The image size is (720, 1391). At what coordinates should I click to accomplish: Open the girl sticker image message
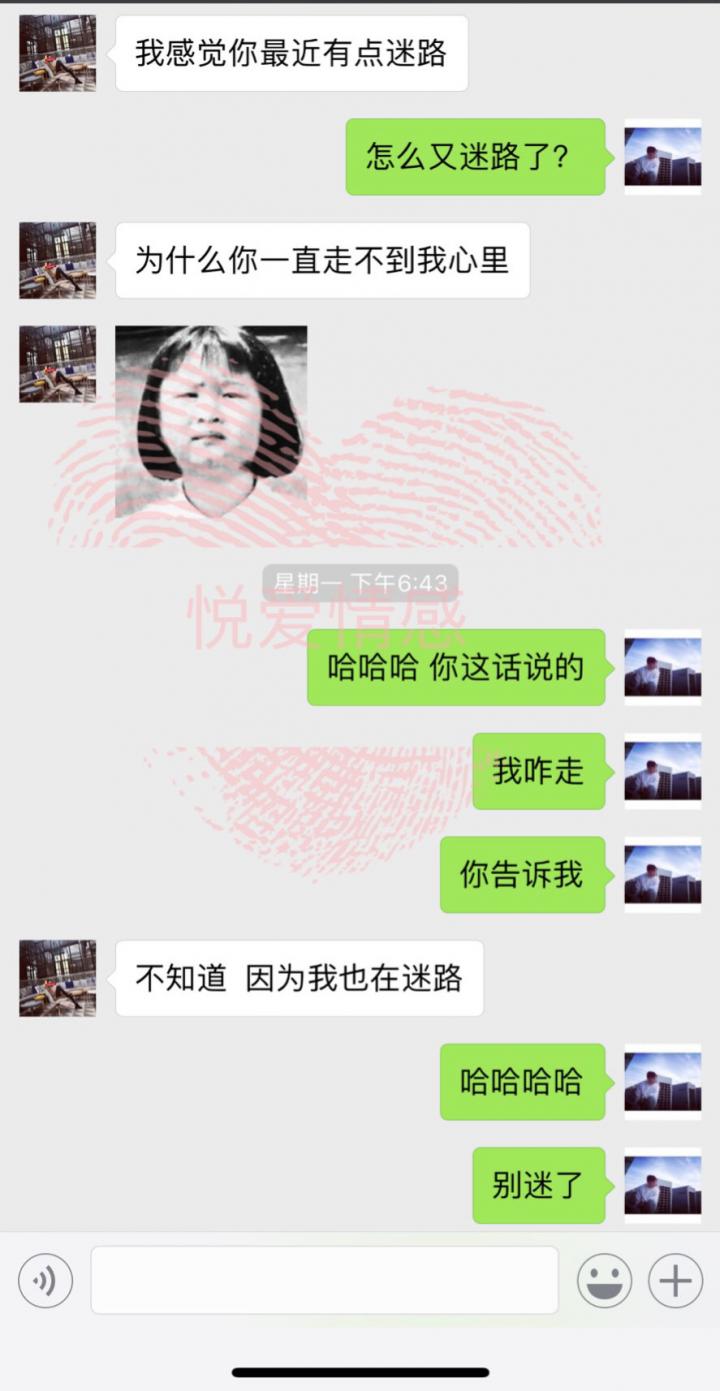pyautogui.click(x=211, y=421)
